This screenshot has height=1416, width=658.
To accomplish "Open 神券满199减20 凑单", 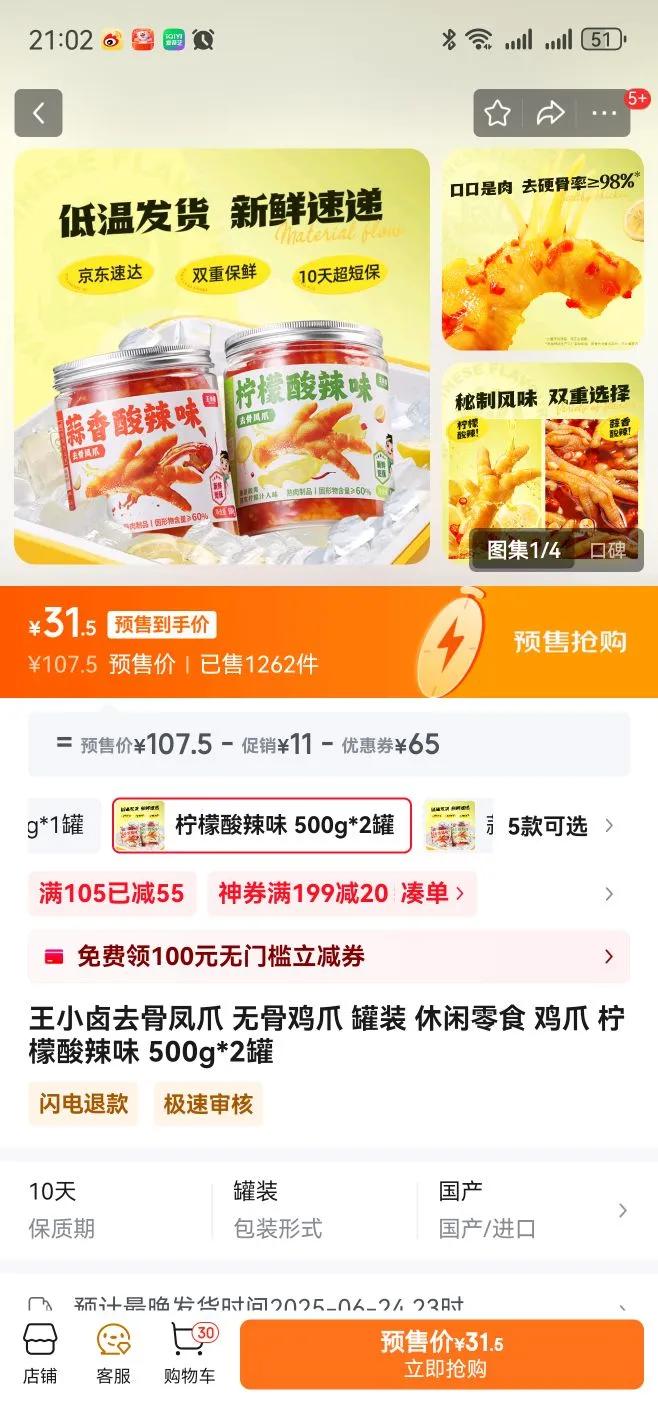I will click(x=341, y=893).
